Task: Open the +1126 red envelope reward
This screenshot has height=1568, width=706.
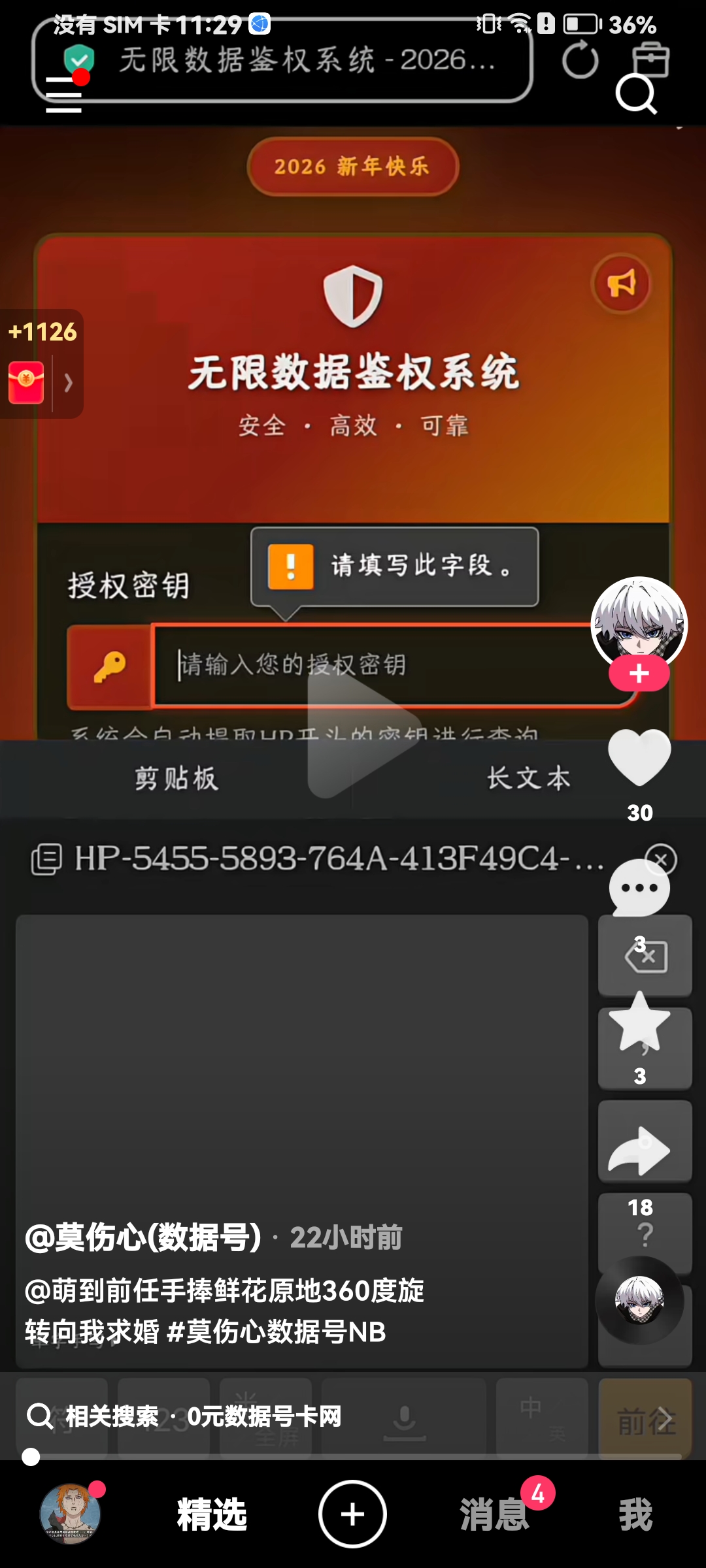Action: pos(27,381)
